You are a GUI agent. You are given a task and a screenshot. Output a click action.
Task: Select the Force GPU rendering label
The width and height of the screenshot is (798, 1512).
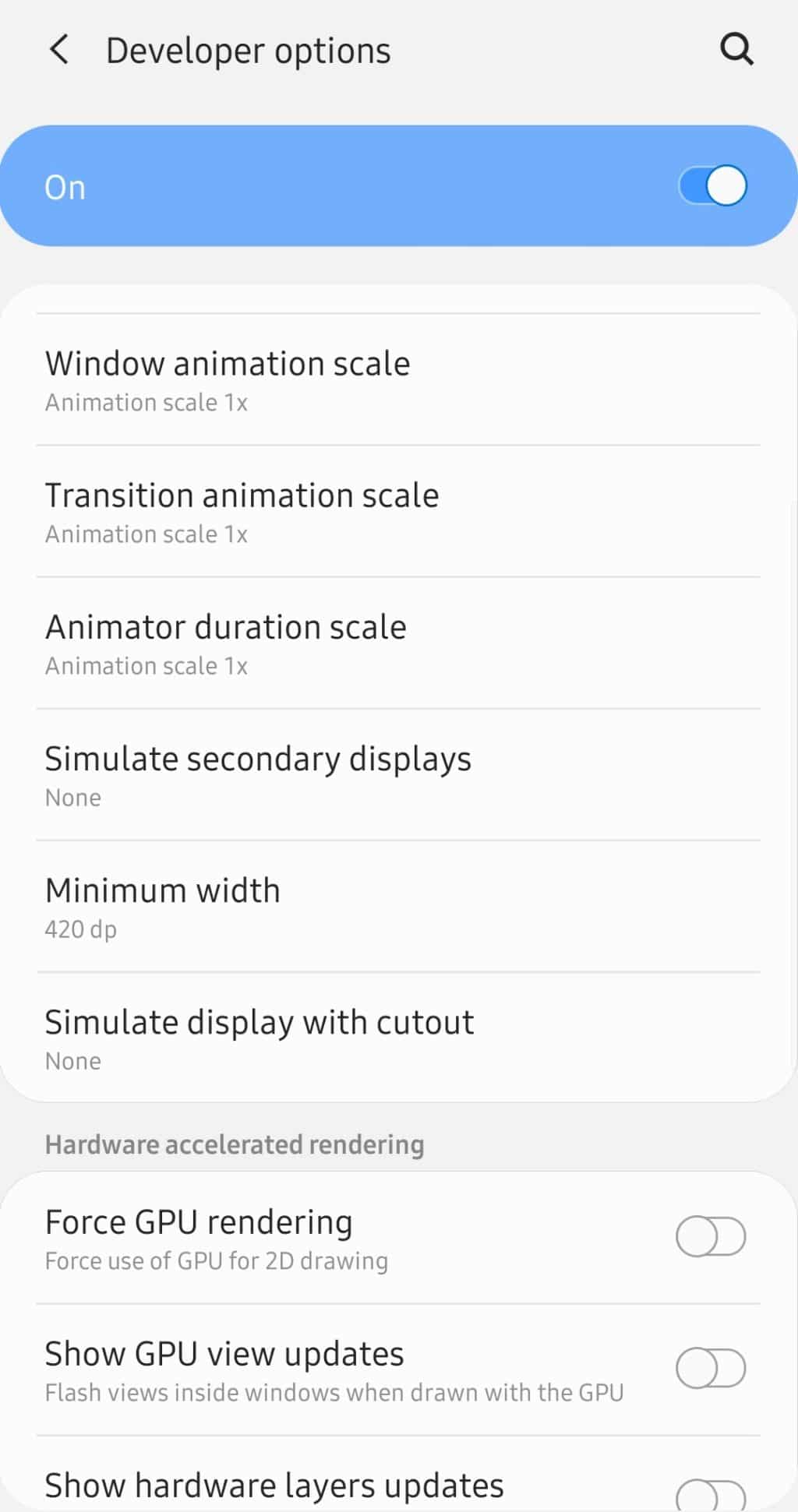[x=199, y=1221]
